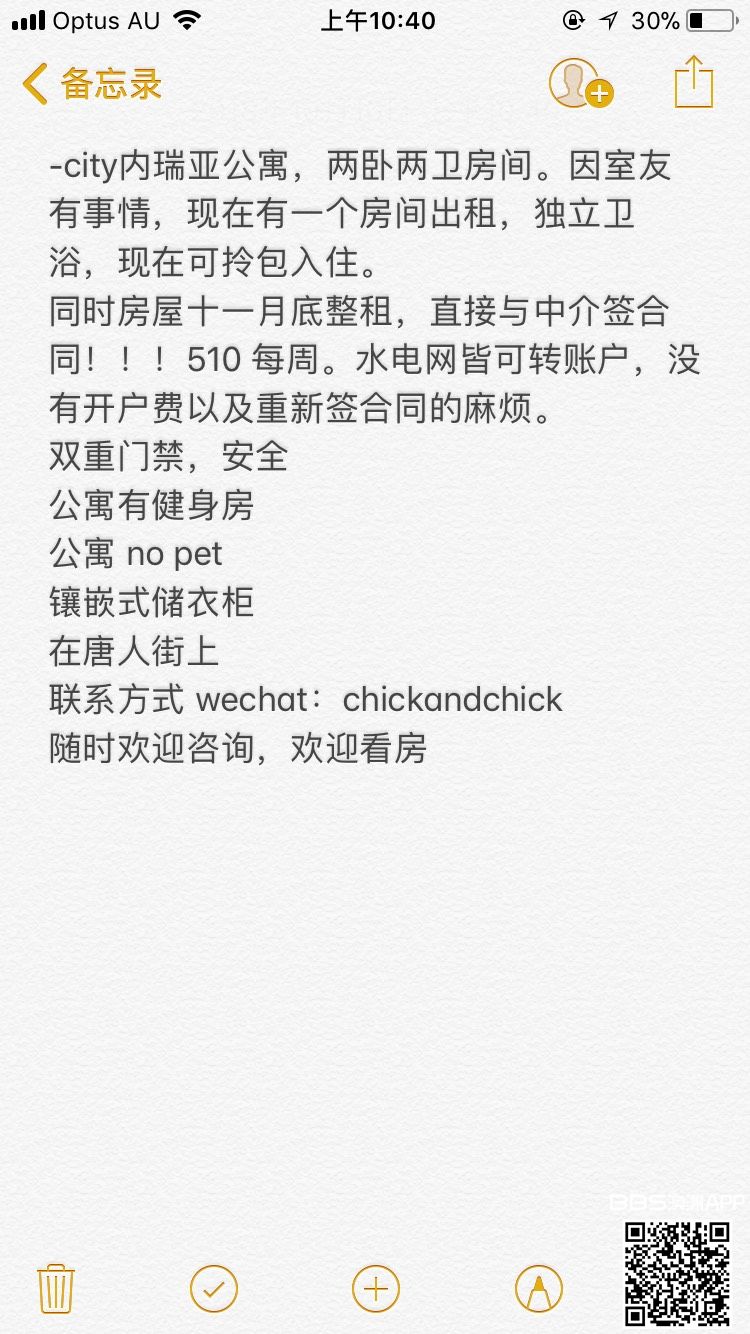
Task: Open the plus attachment menu
Action: pyautogui.click(x=376, y=1288)
